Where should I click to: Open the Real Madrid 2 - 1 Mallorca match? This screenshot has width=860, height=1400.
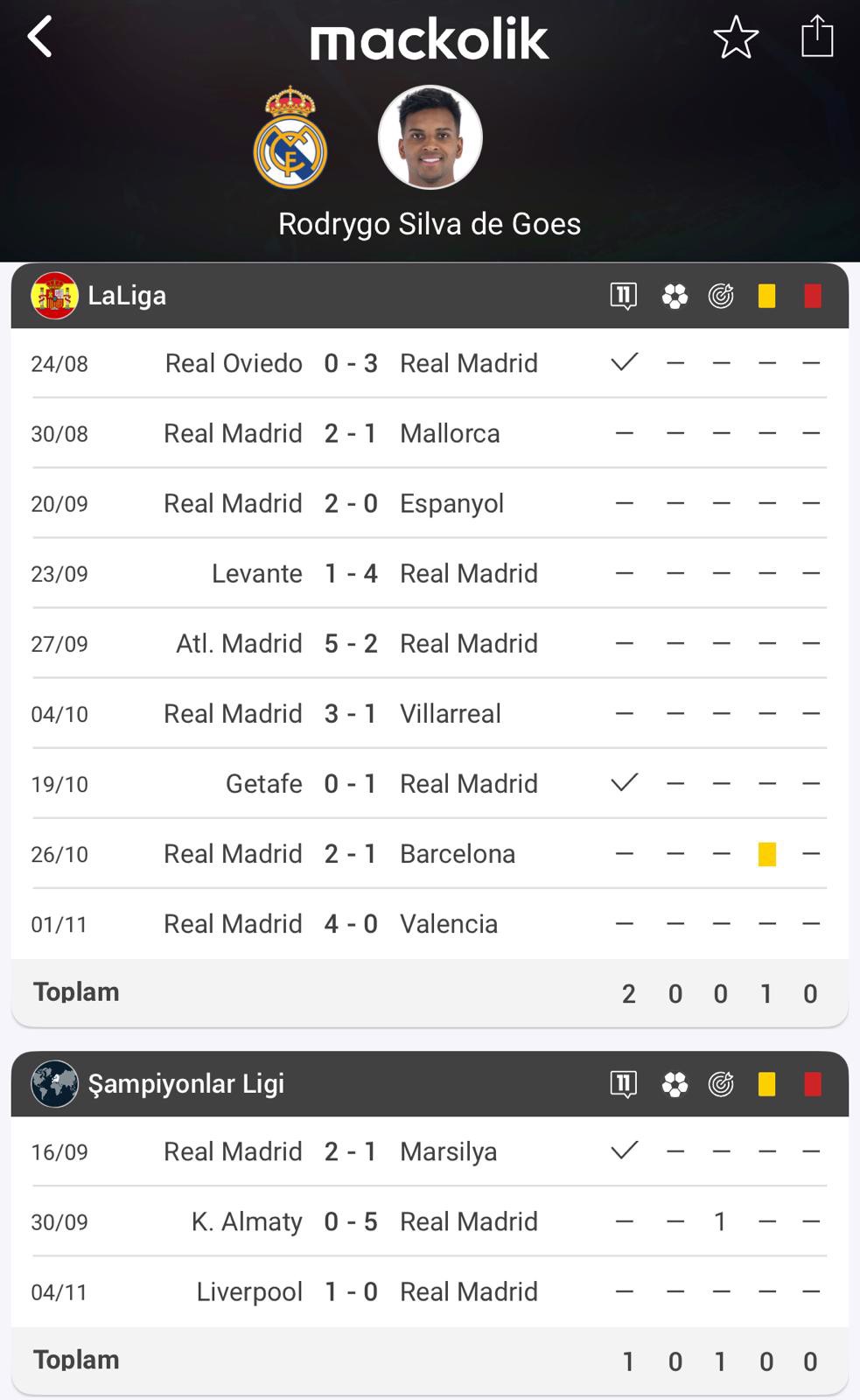tap(351, 433)
